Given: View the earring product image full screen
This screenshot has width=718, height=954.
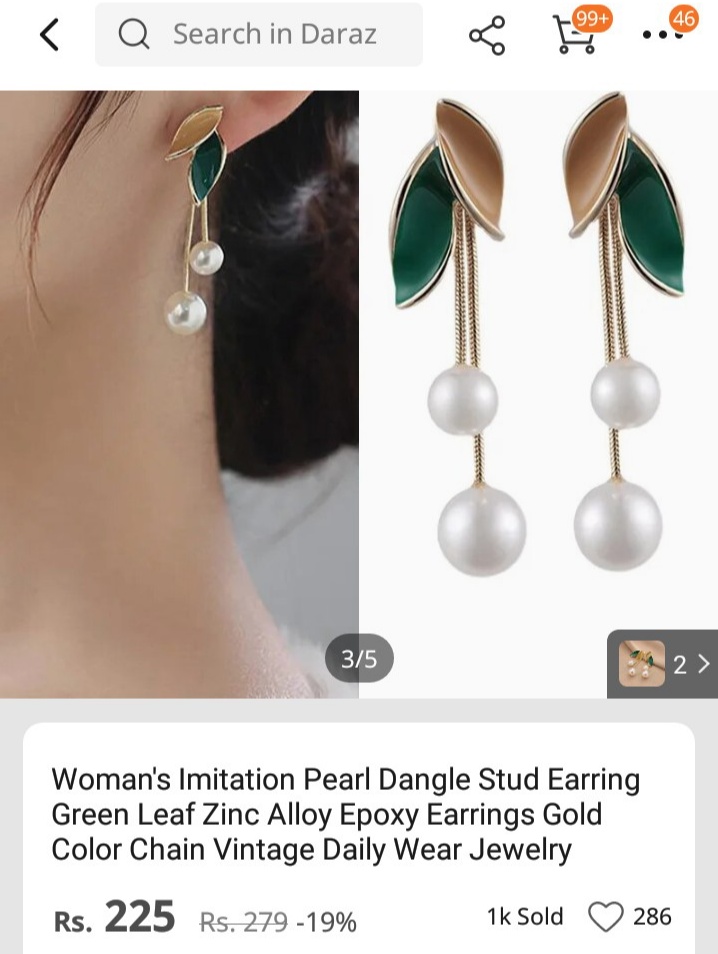Looking at the screenshot, I should pos(359,390).
